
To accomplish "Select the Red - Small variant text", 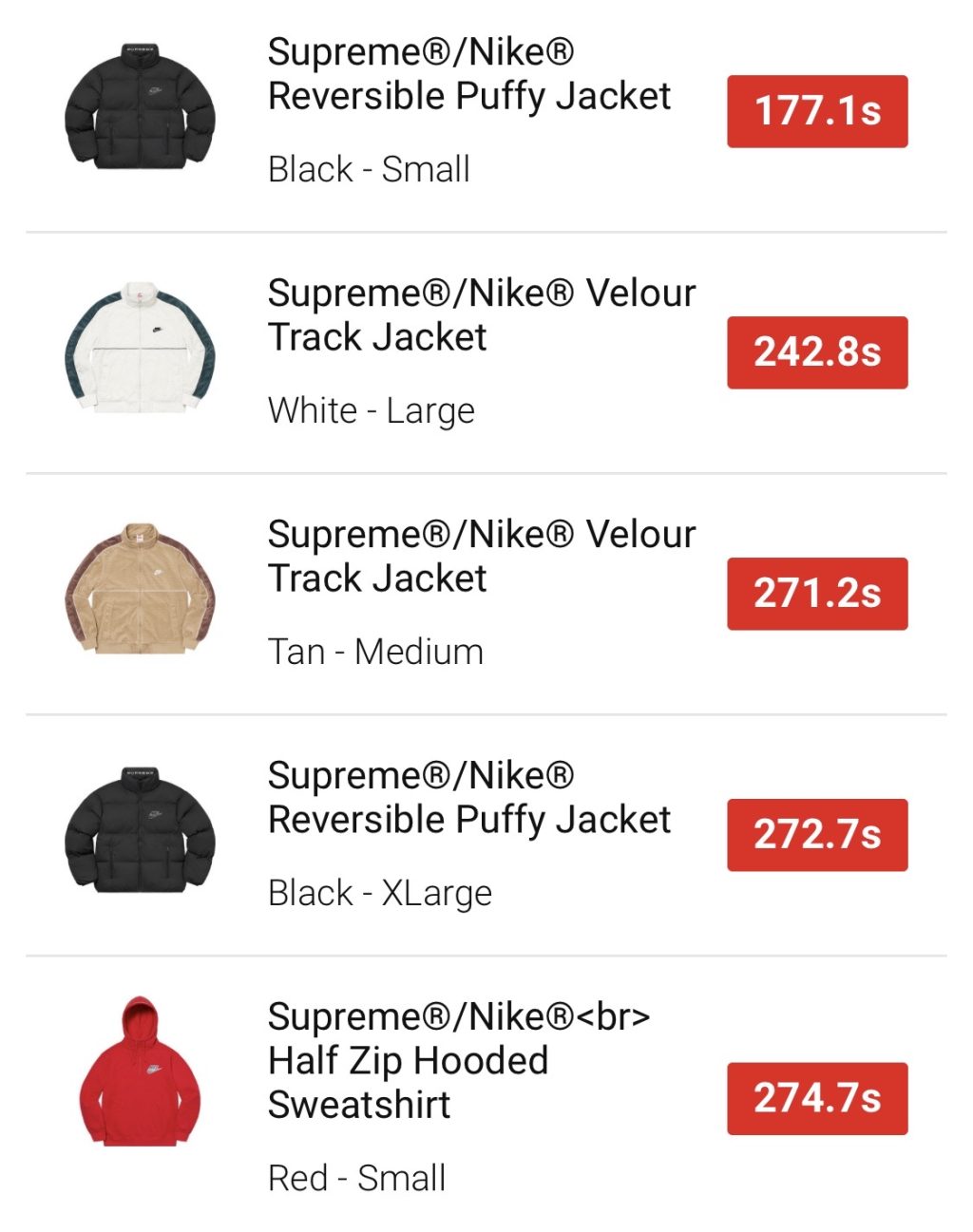I will click(356, 1178).
